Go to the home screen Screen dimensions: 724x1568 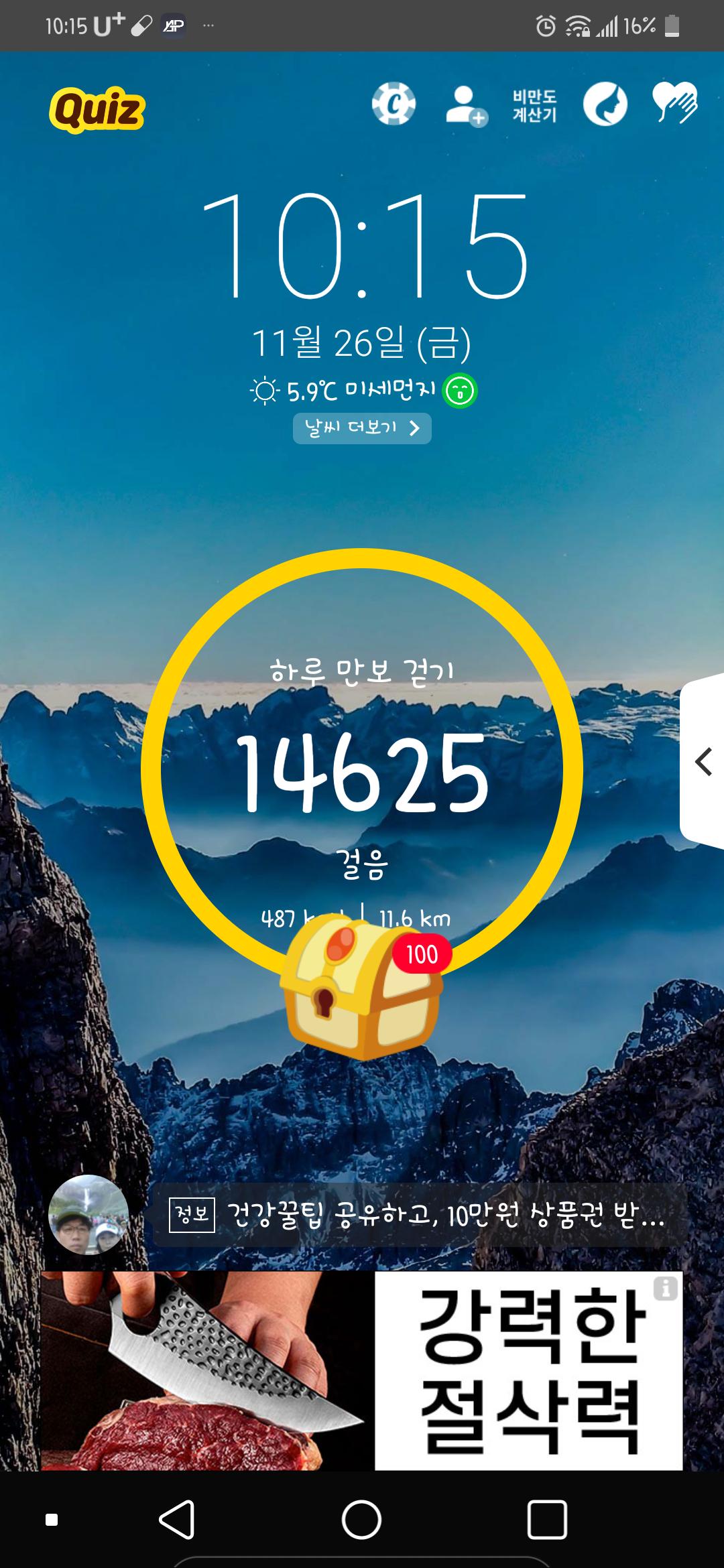coord(361,1518)
